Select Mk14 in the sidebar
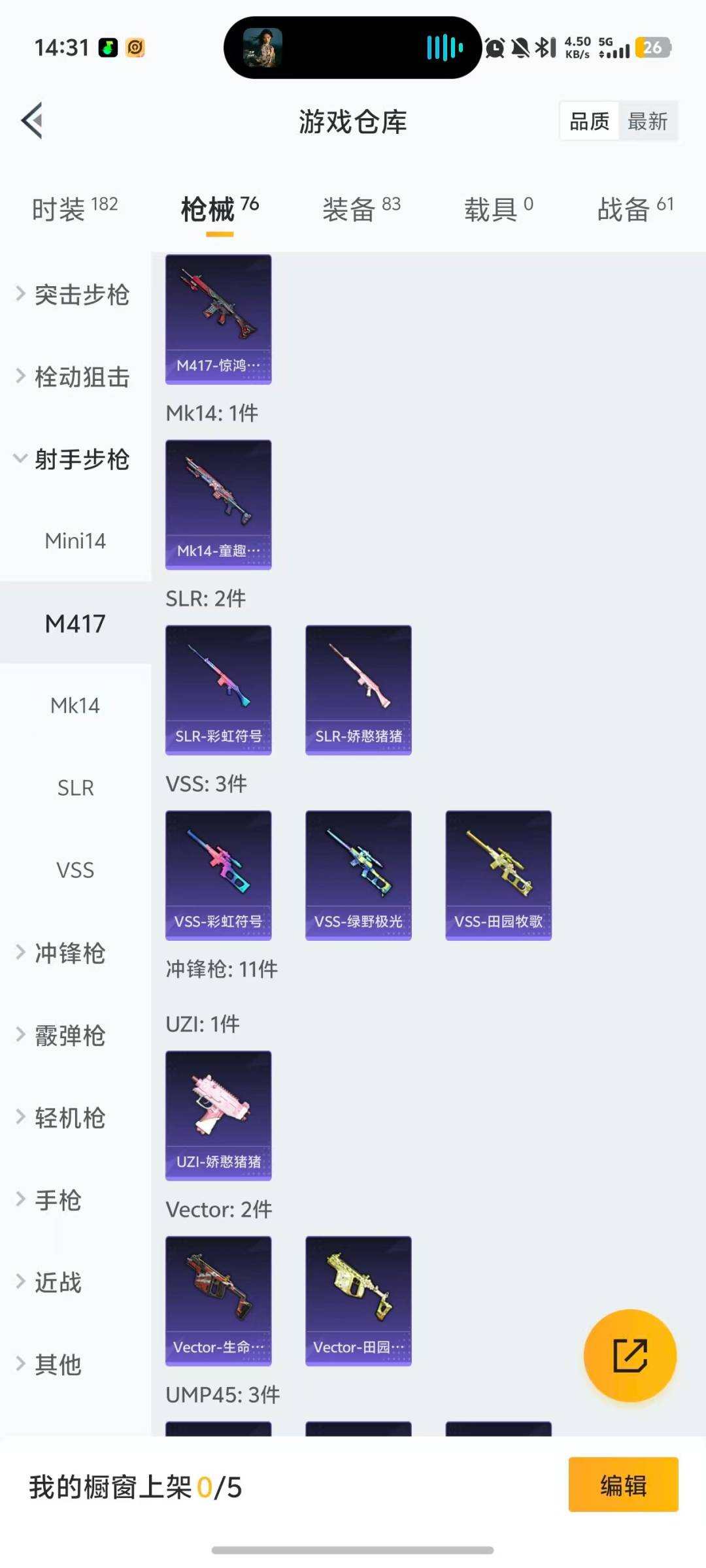 tap(75, 706)
